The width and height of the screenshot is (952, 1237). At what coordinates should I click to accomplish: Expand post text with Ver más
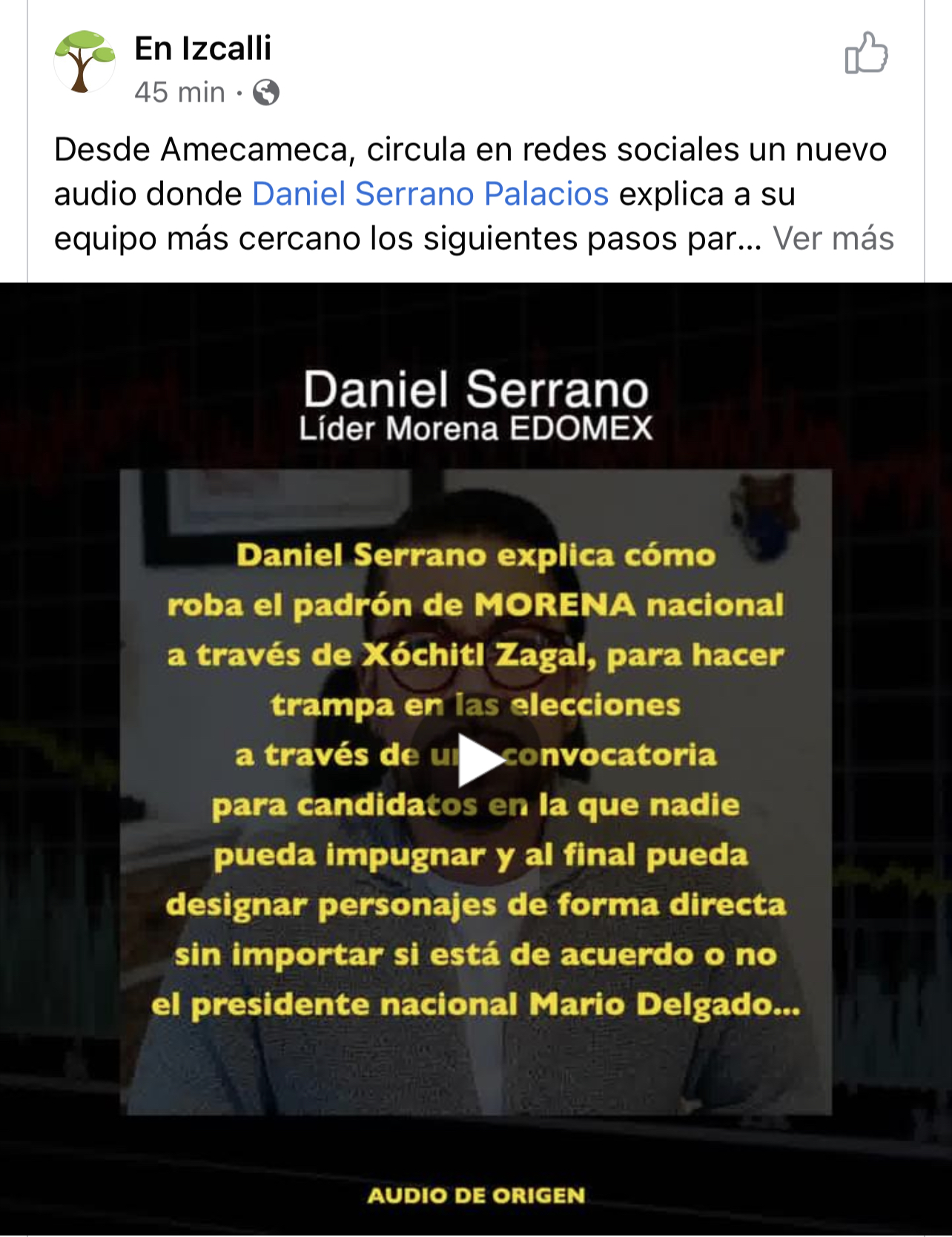[833, 239]
